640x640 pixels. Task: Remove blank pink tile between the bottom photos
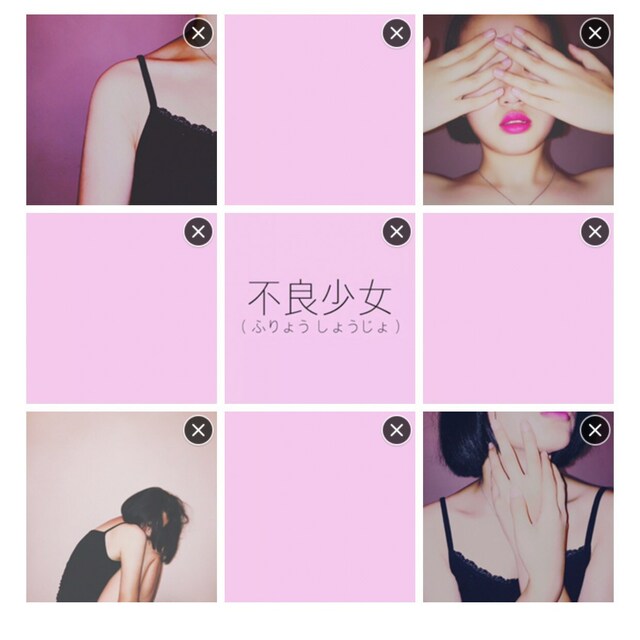[397, 431]
